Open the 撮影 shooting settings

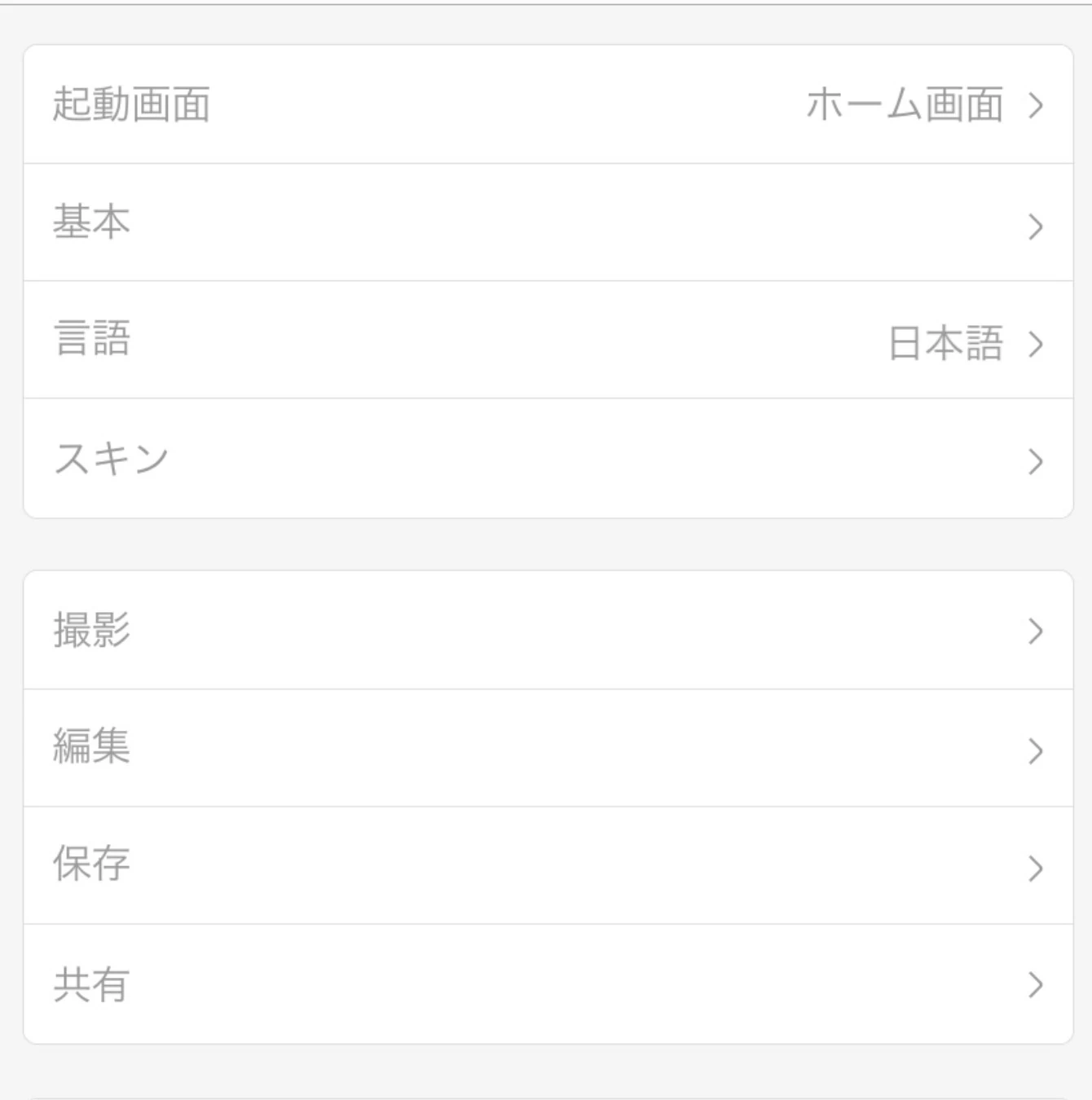548,630
